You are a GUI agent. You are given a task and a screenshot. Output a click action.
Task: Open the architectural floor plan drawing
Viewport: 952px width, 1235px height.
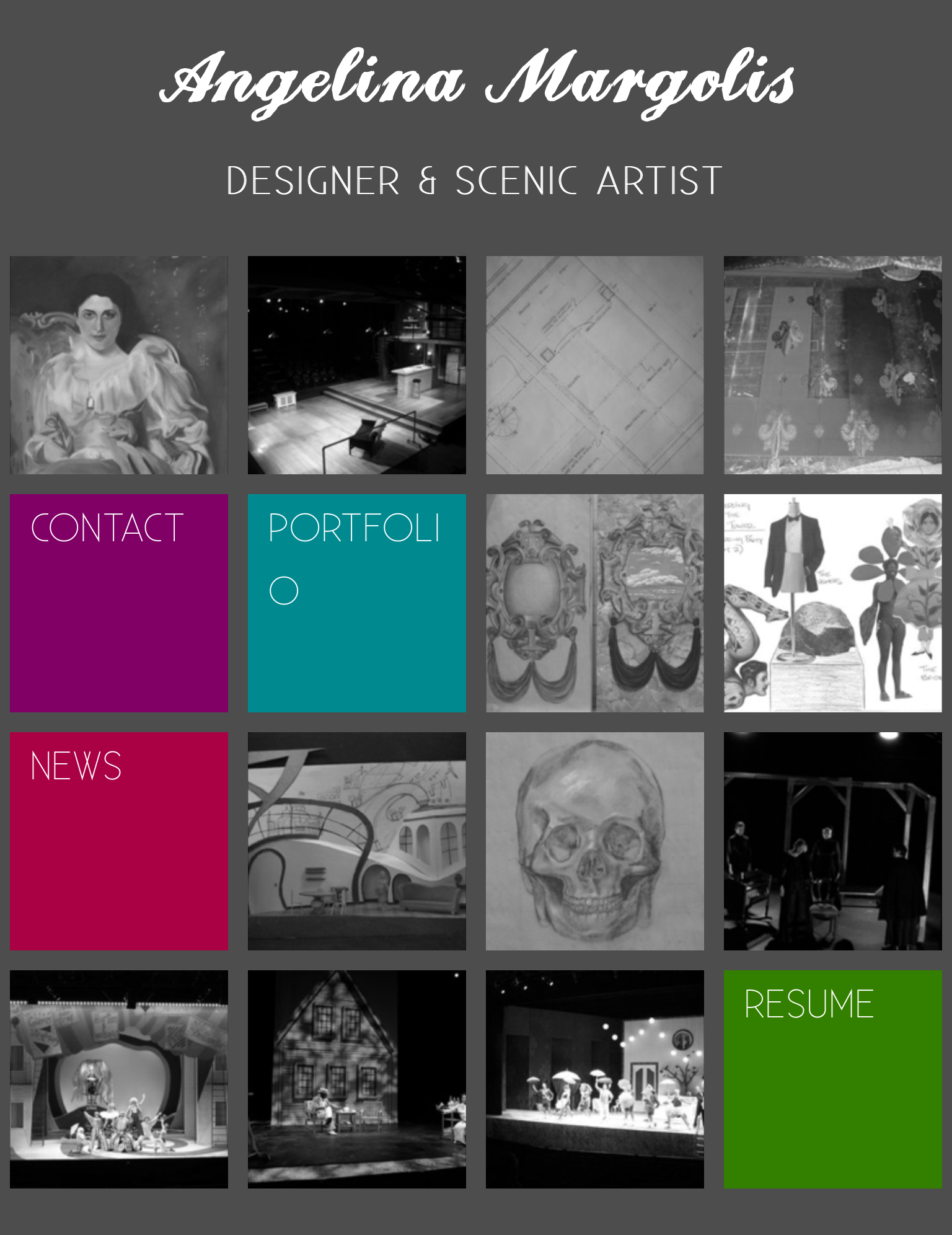tap(594, 365)
